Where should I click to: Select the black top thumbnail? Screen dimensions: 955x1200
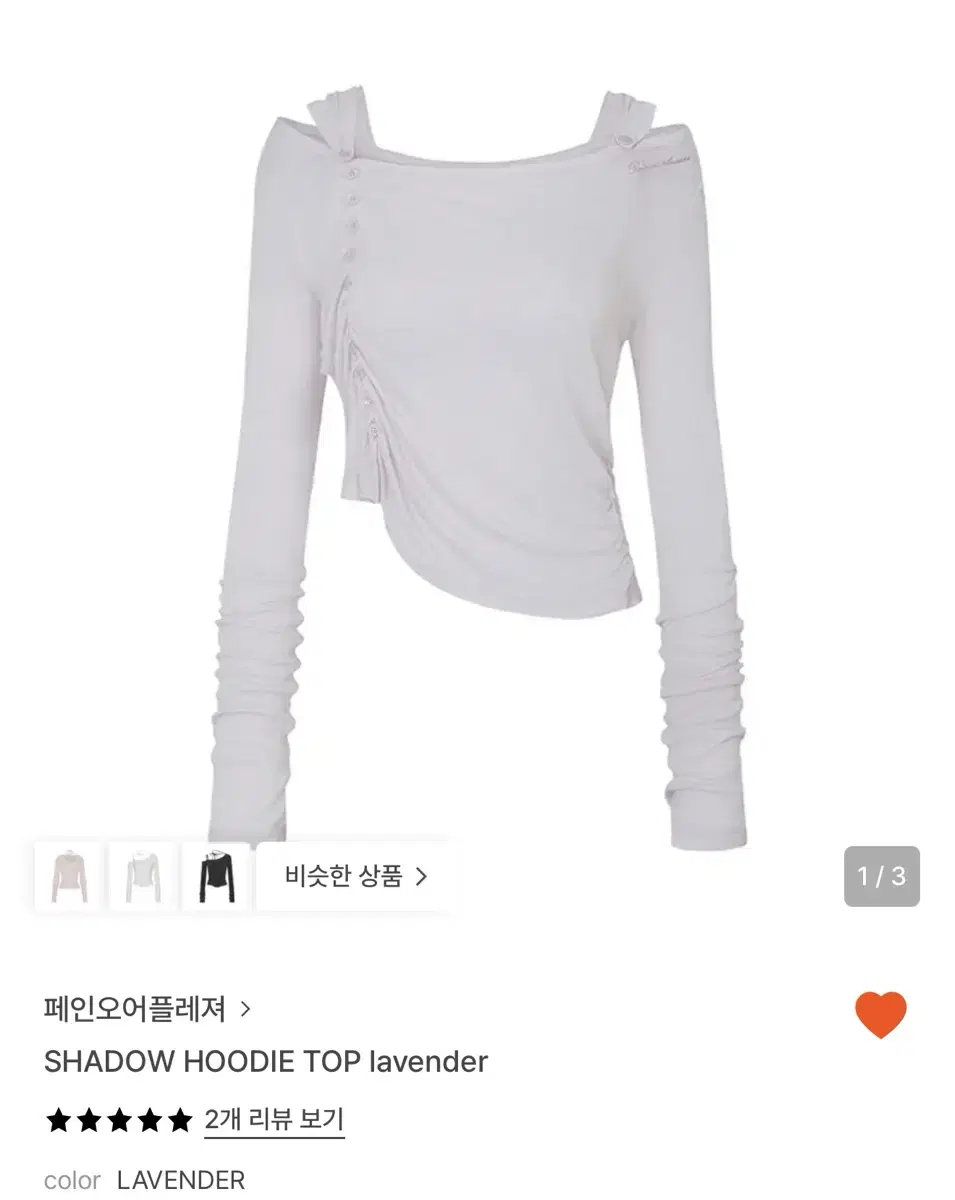tap(214, 875)
